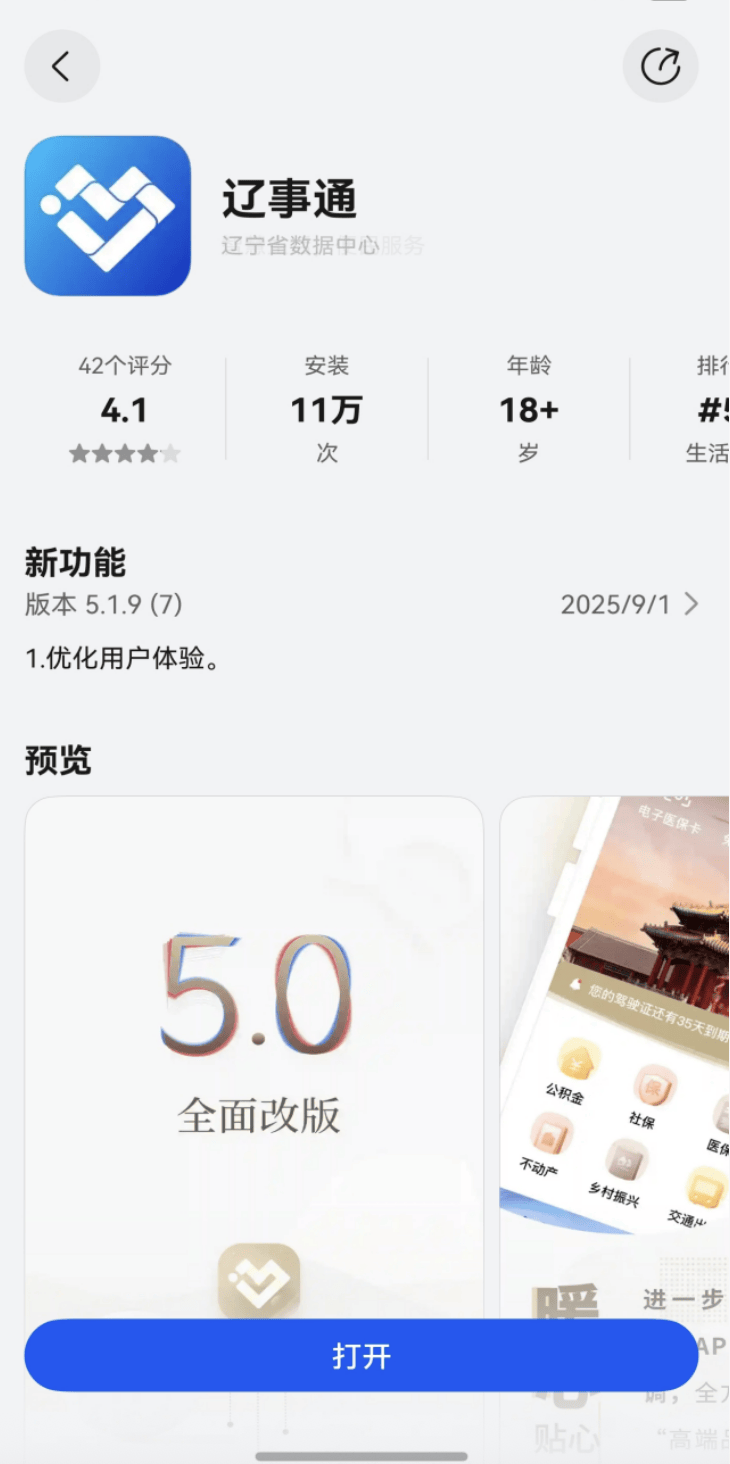Screen dimensions: 730x1464
Task: Tap 打开 to launch 辽事通
Action: (x=364, y=1355)
